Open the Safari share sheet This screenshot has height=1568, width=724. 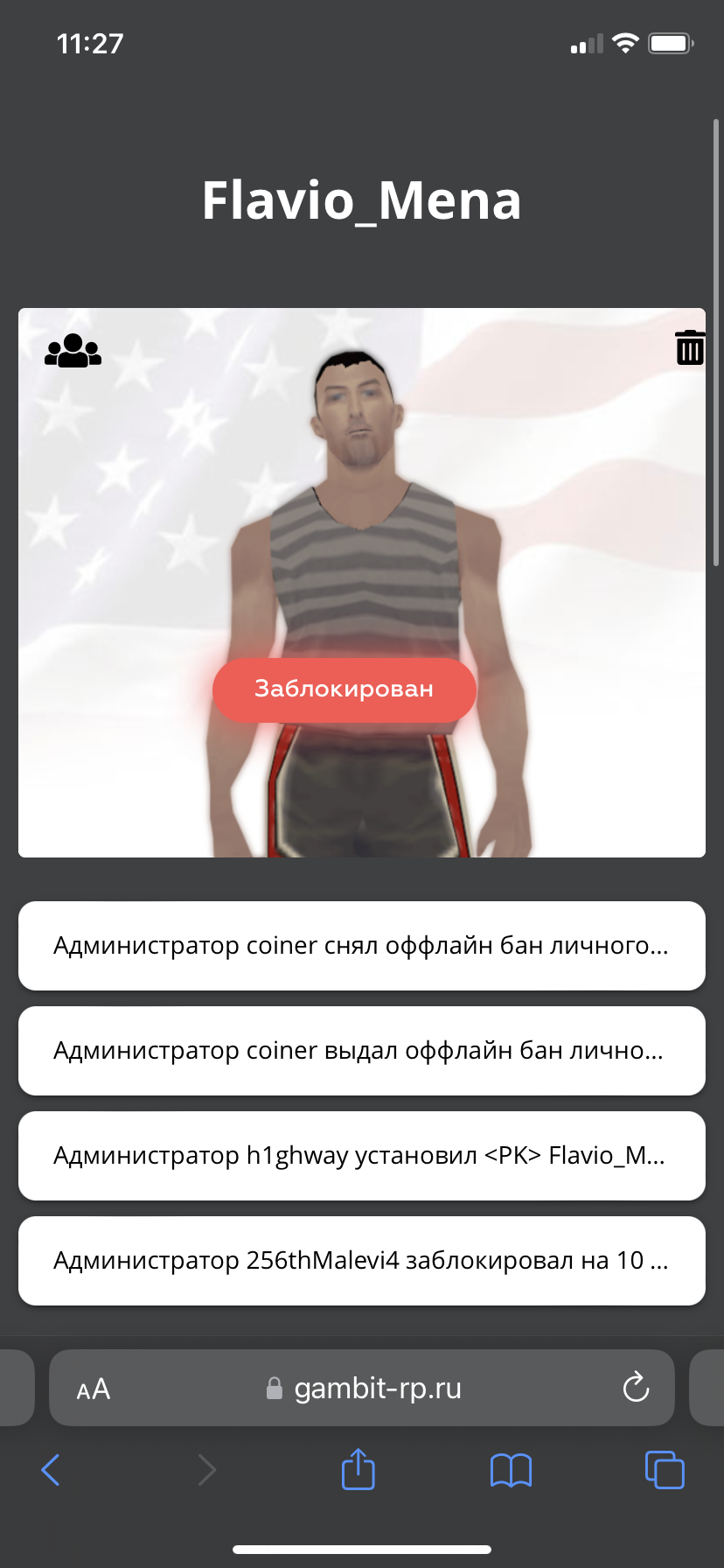coord(358,1469)
